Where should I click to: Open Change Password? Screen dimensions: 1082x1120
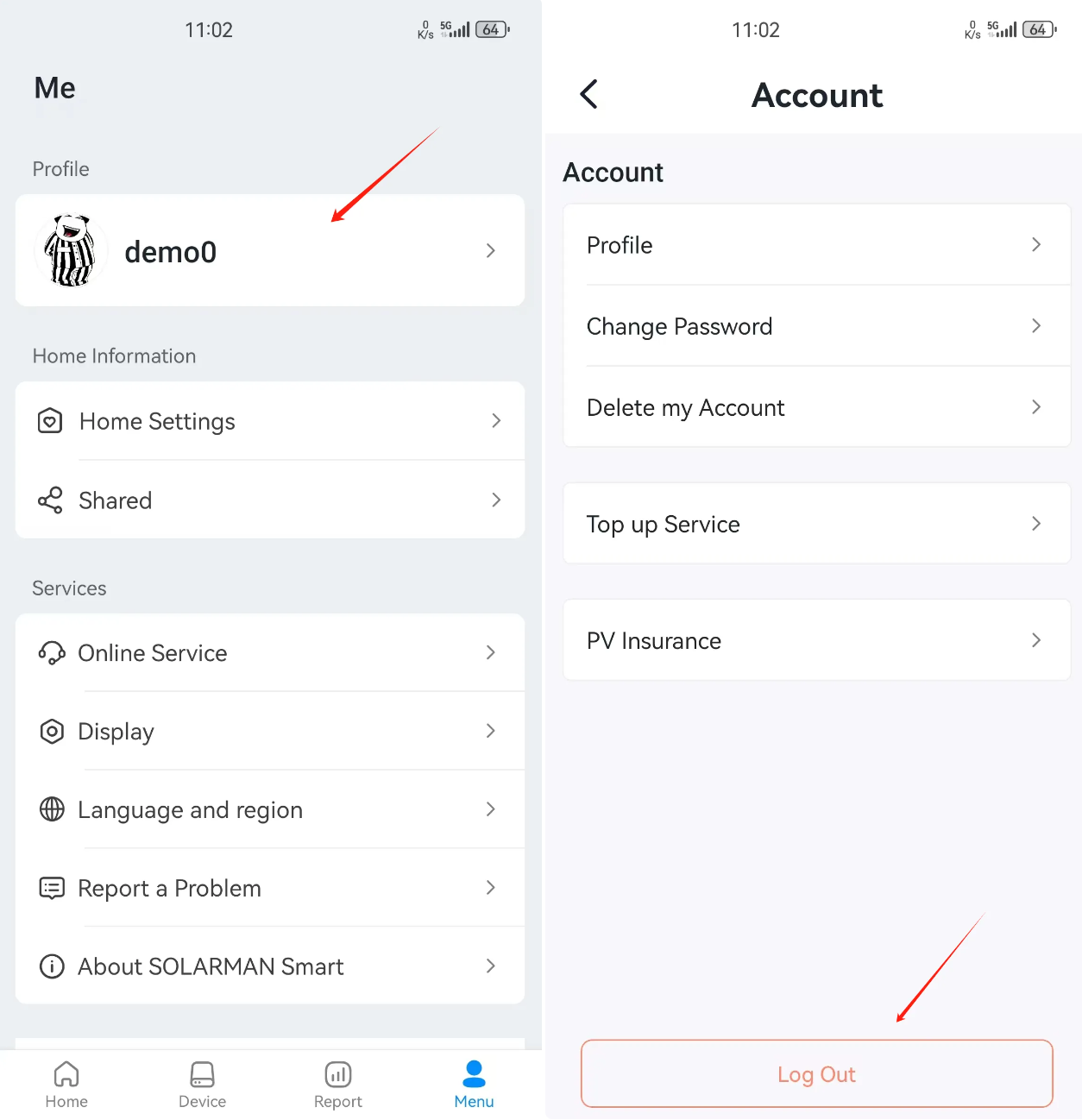click(816, 326)
